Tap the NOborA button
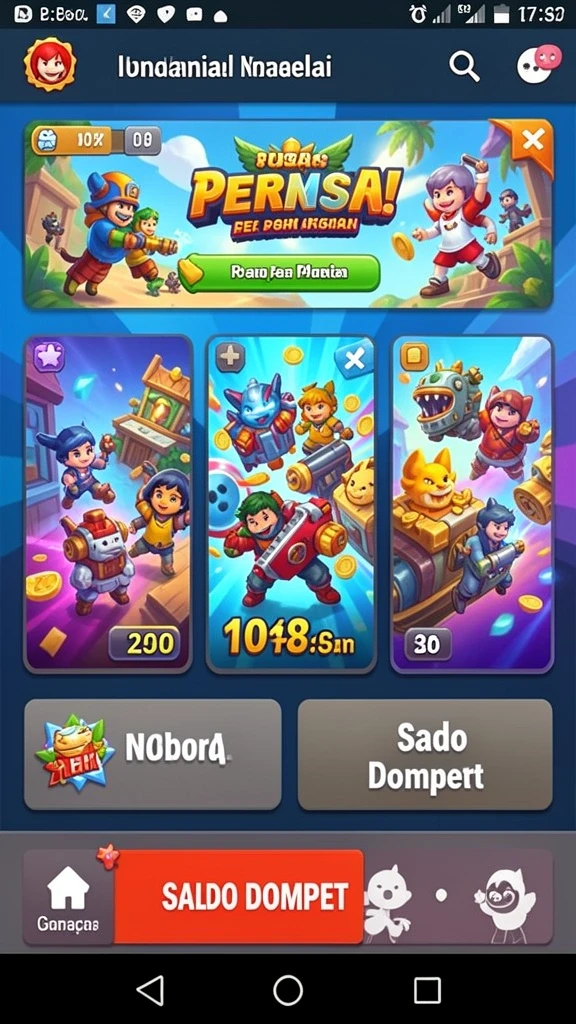The image size is (576, 1024). click(153, 754)
